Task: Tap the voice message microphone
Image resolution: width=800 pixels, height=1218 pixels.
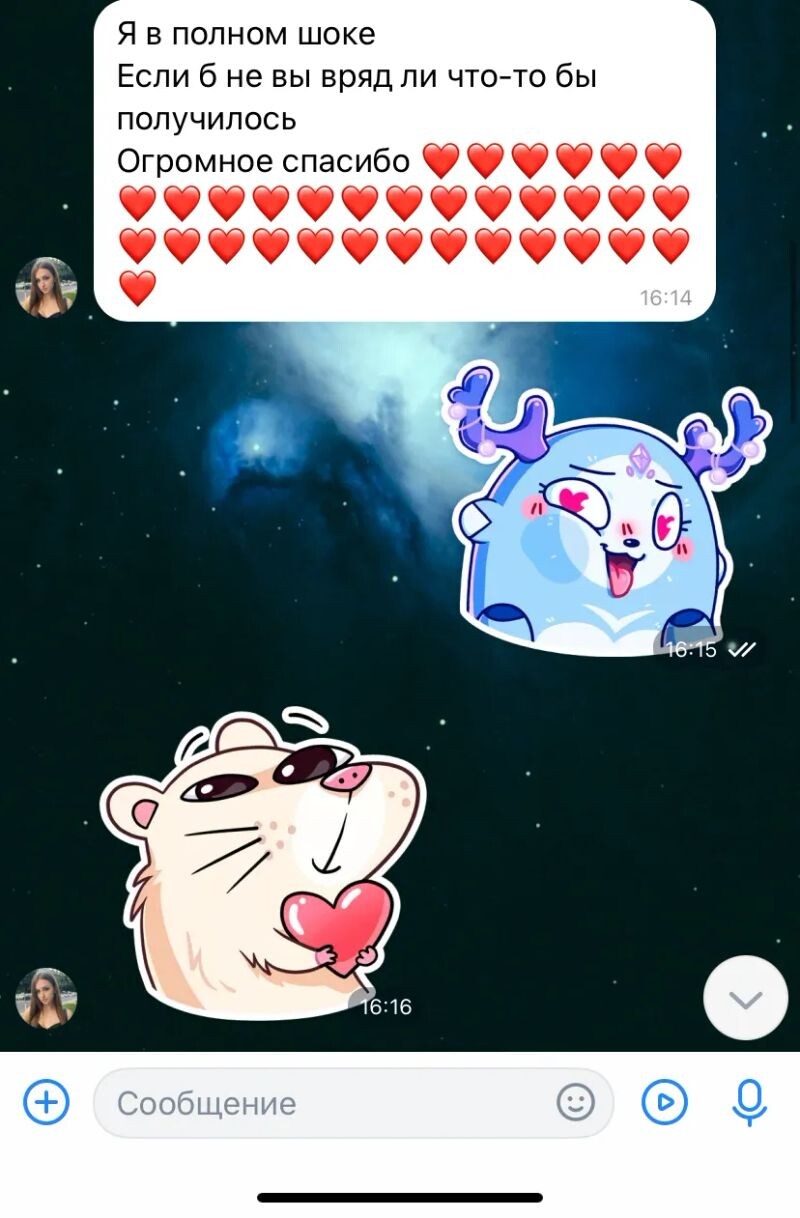Action: click(748, 1103)
